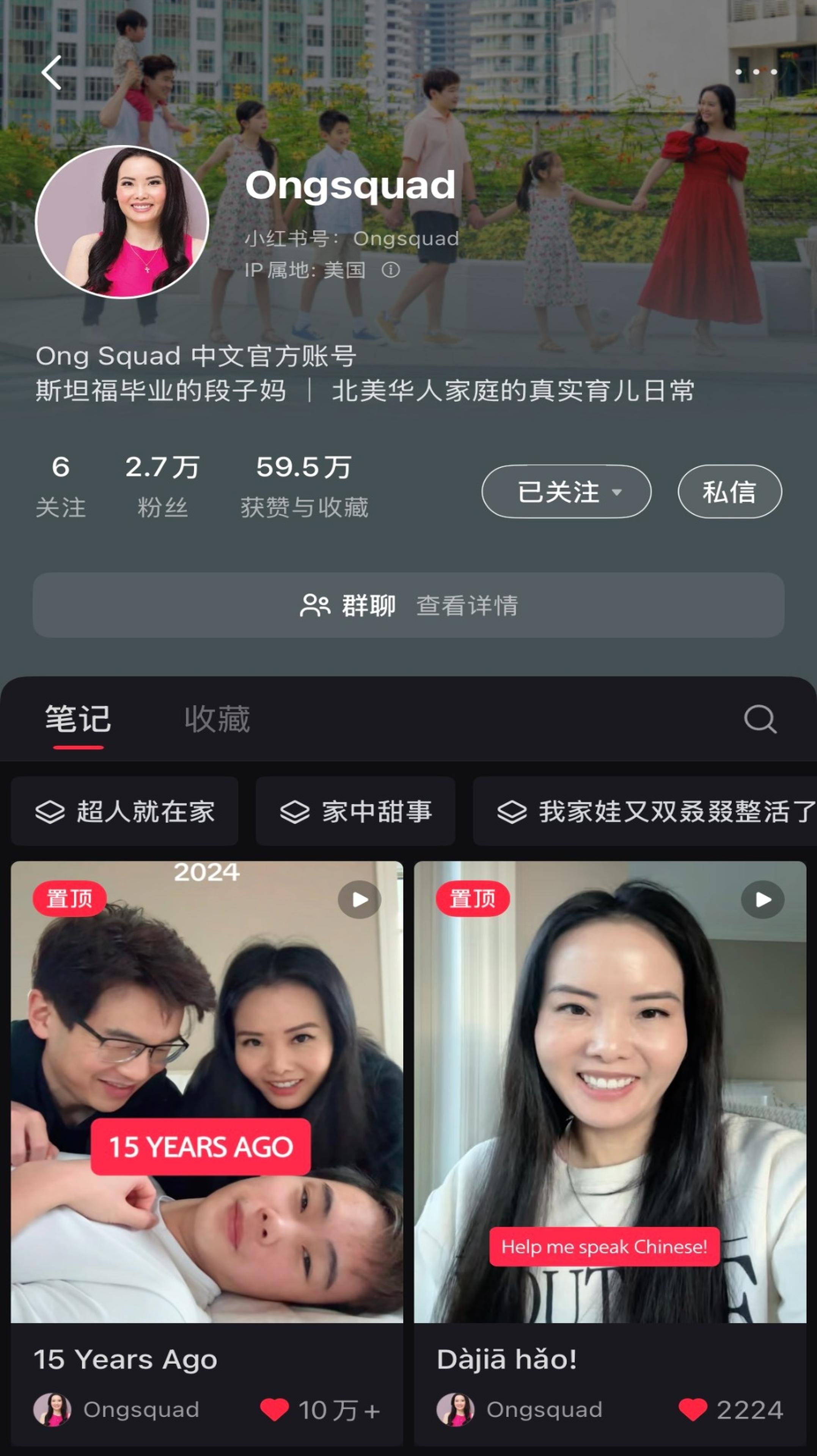The height and width of the screenshot is (1456, 817).
Task: Tap the IP location info icon
Action: tap(391, 270)
